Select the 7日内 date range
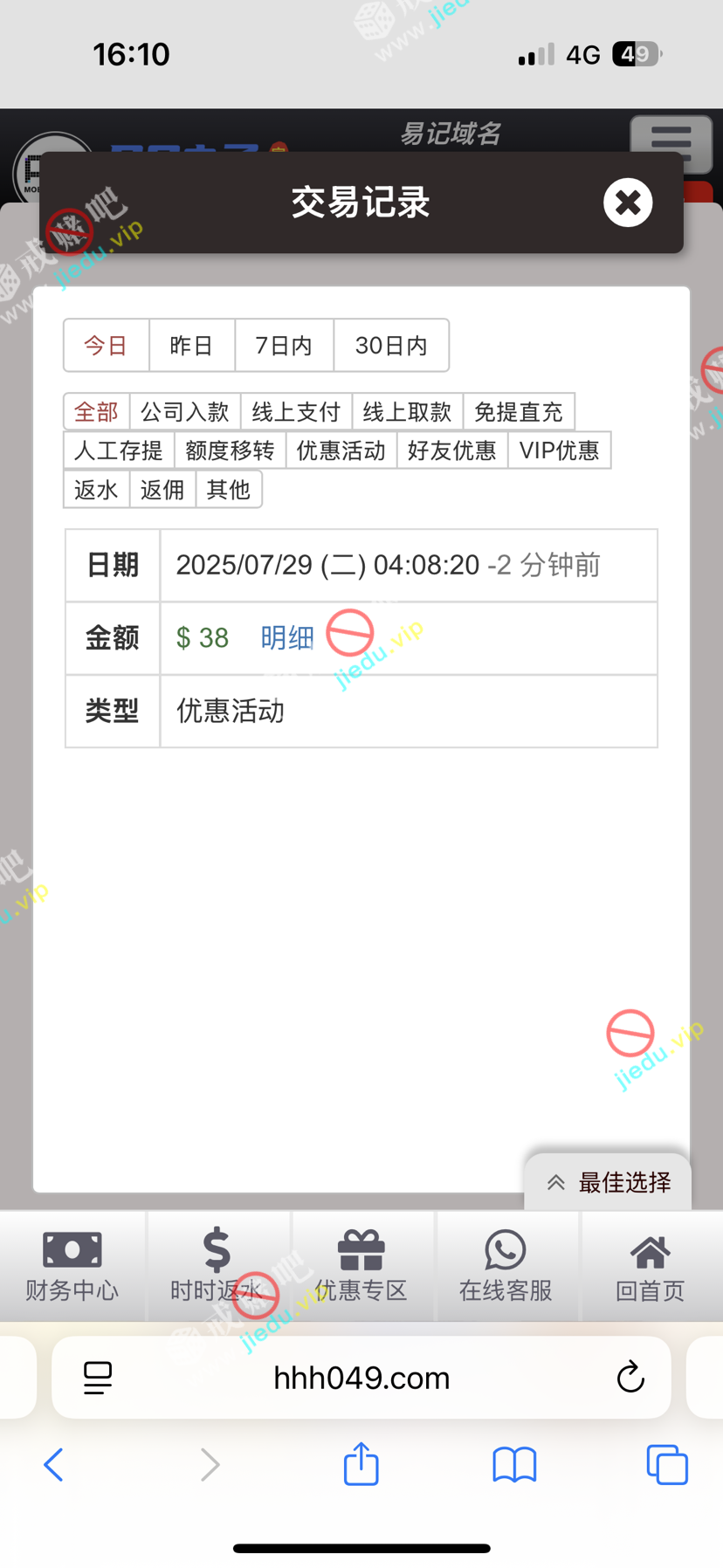 (284, 346)
